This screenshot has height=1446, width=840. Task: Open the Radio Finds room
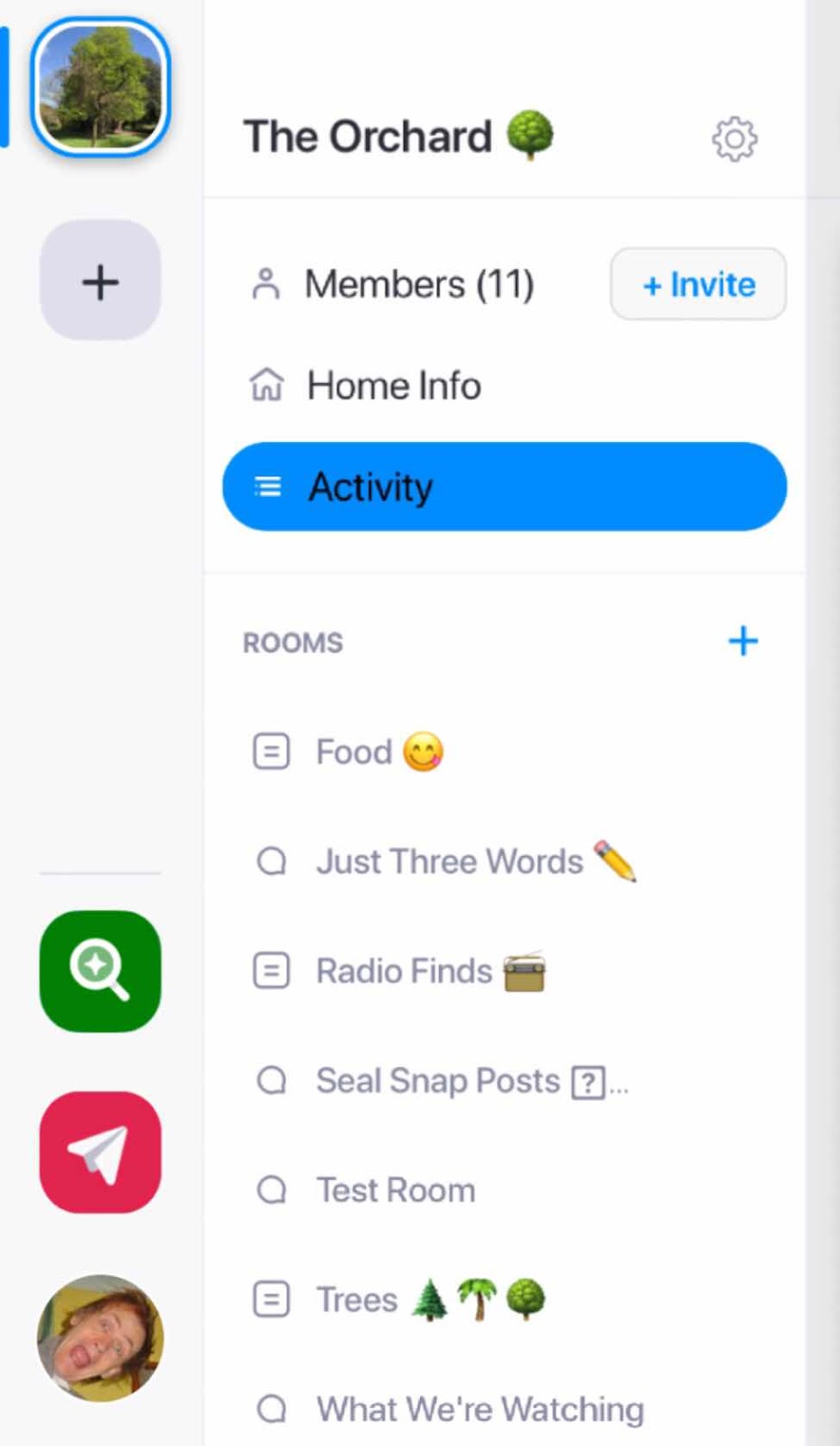click(x=404, y=972)
